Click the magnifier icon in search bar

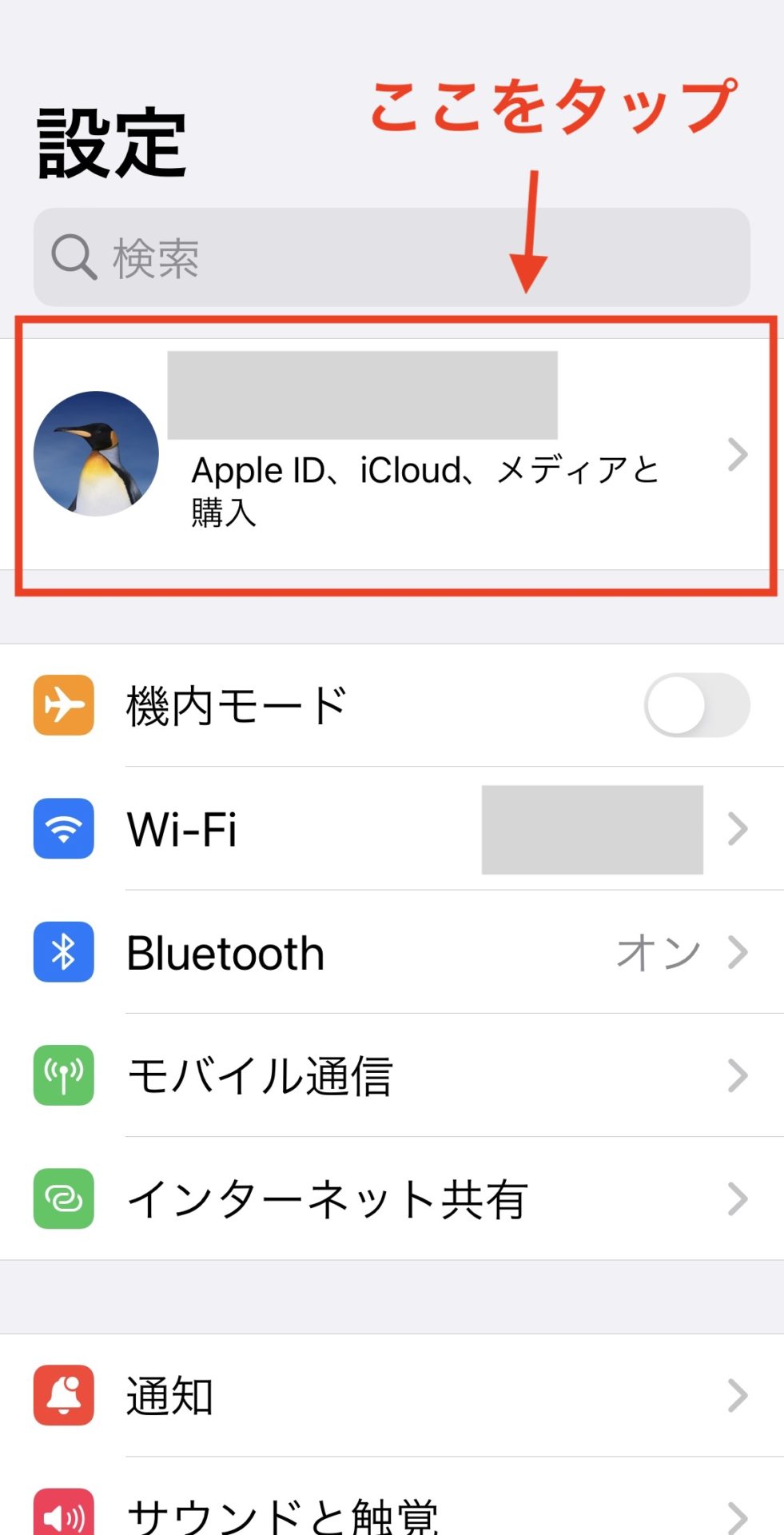point(73,257)
